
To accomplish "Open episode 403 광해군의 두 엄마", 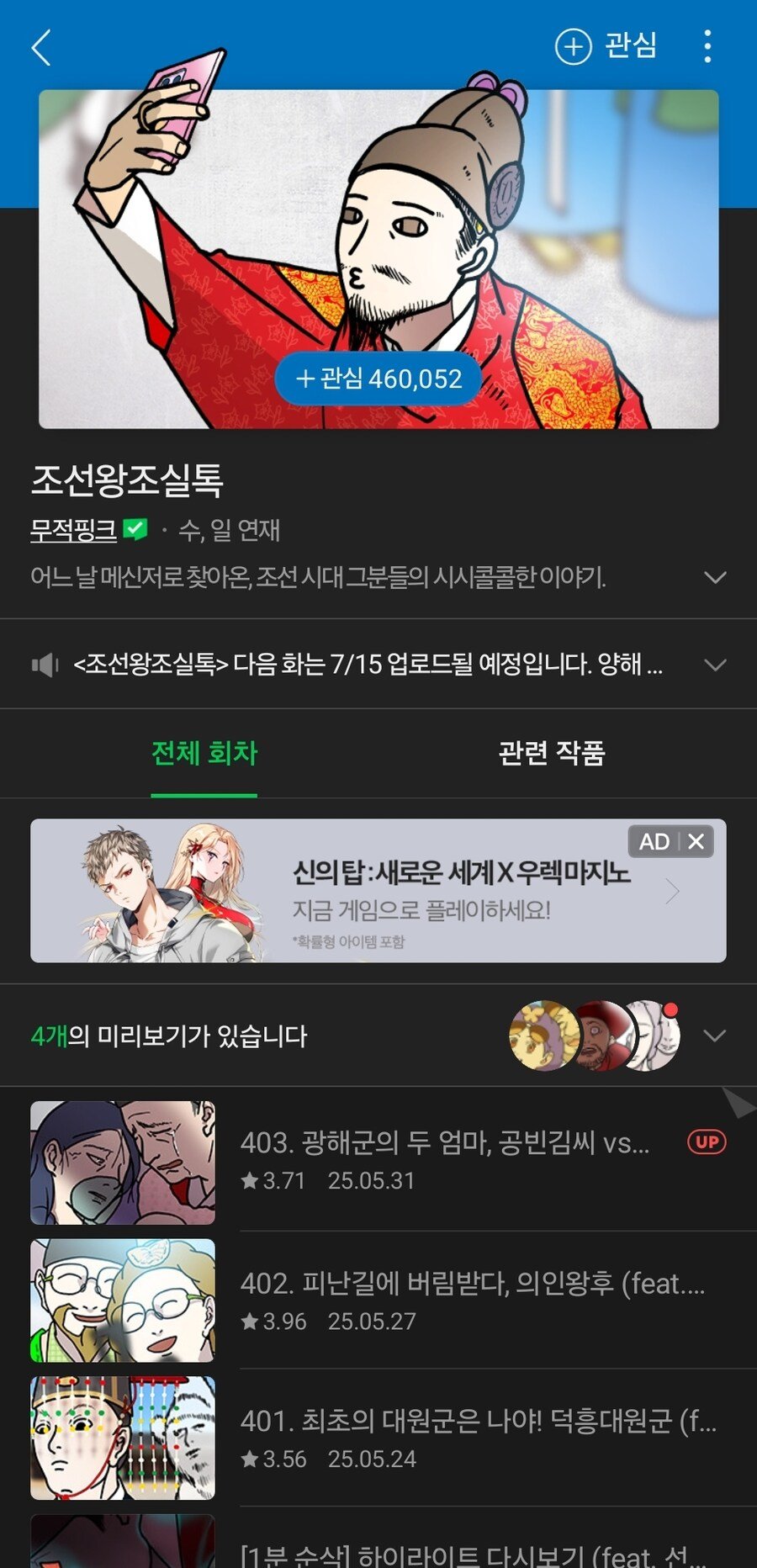I will (444, 1159).
